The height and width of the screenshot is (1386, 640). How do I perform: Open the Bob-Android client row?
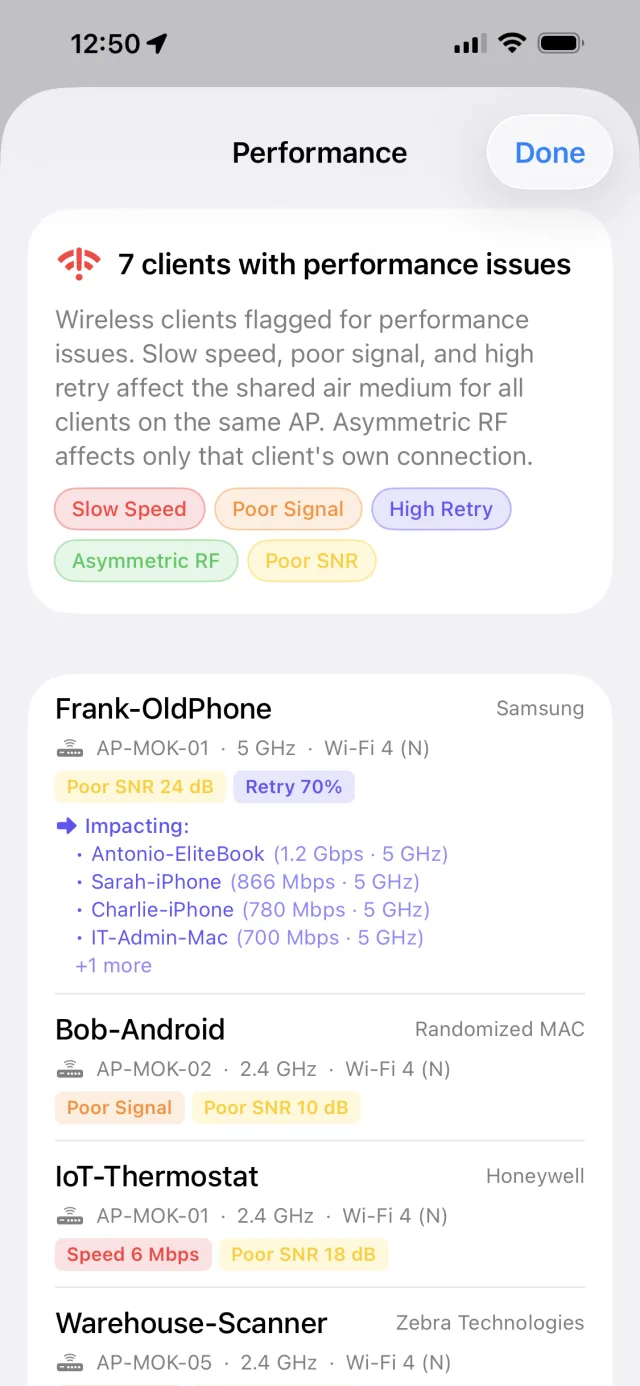320,1067
